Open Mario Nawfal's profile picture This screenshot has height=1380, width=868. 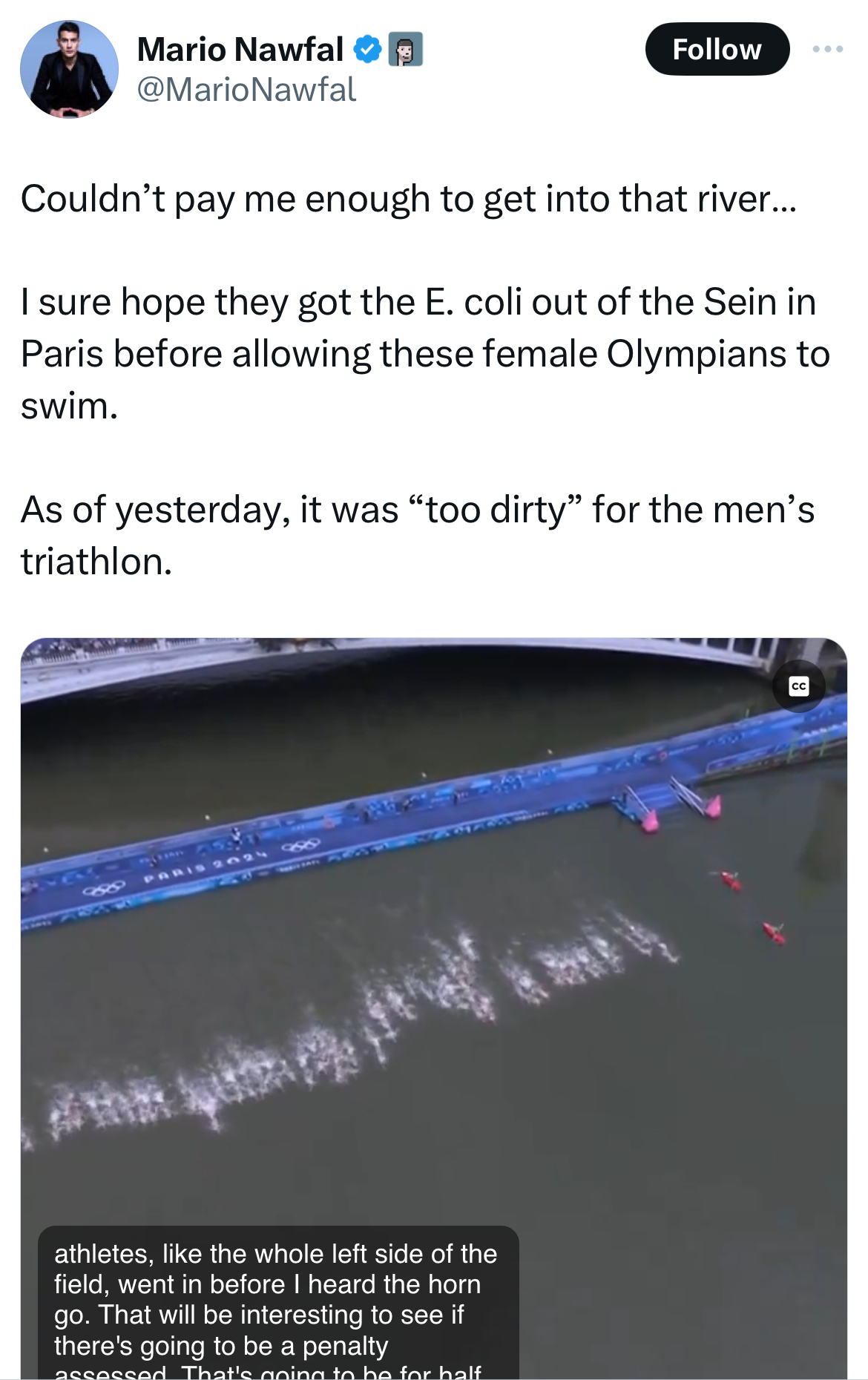point(69,69)
